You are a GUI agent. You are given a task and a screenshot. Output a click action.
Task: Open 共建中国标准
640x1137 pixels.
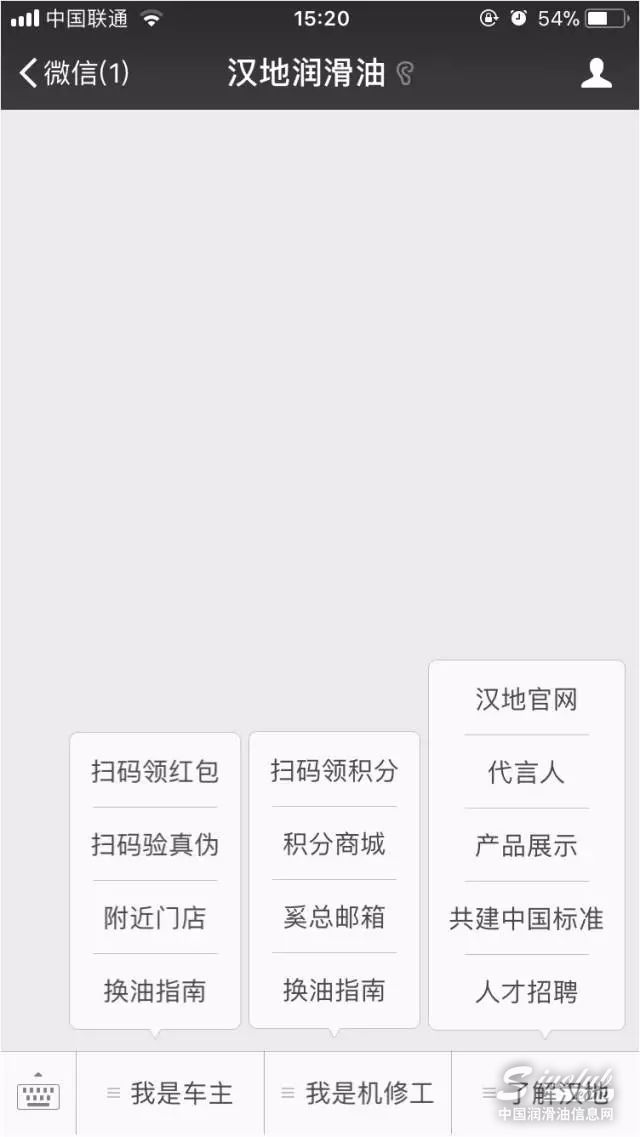pyautogui.click(x=526, y=919)
